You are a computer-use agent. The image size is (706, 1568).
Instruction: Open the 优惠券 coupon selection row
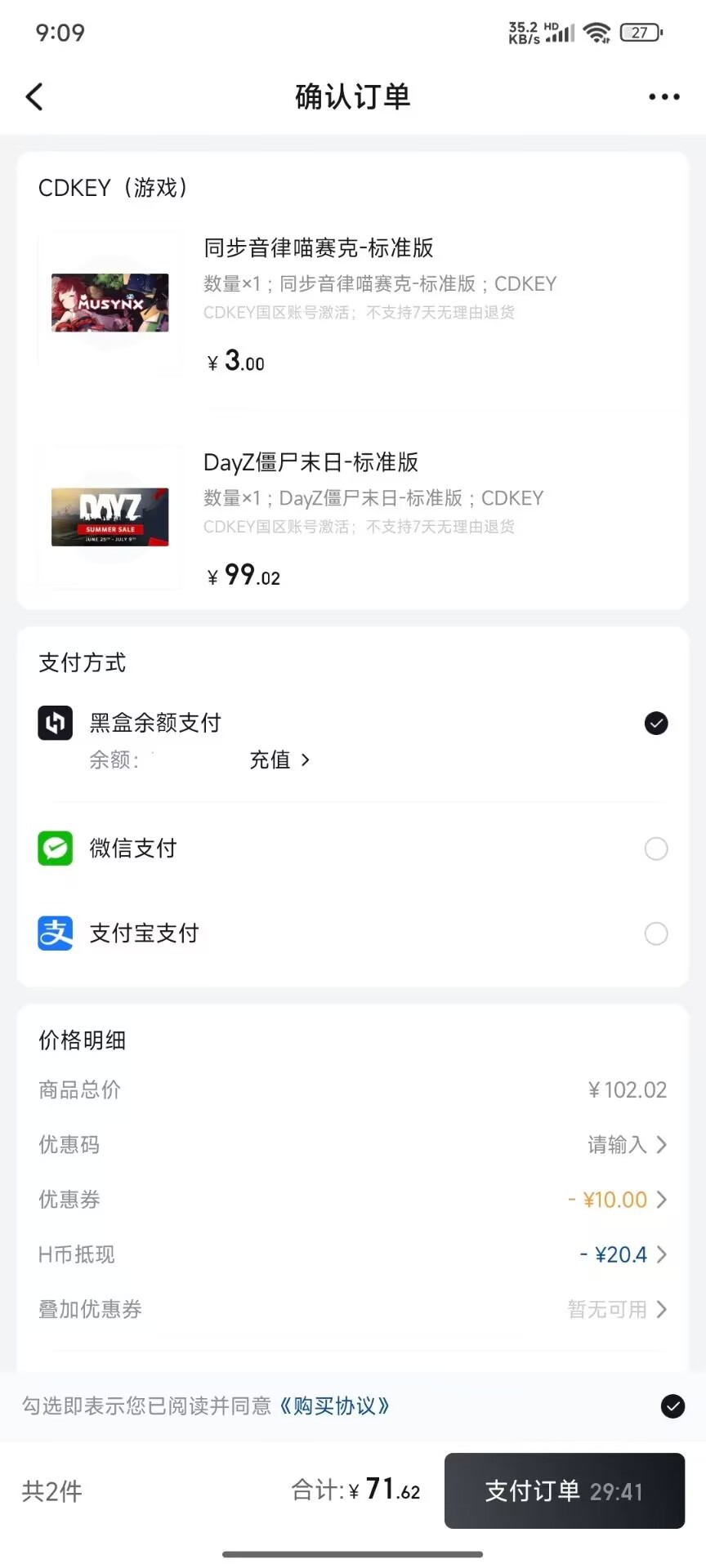point(619,1200)
